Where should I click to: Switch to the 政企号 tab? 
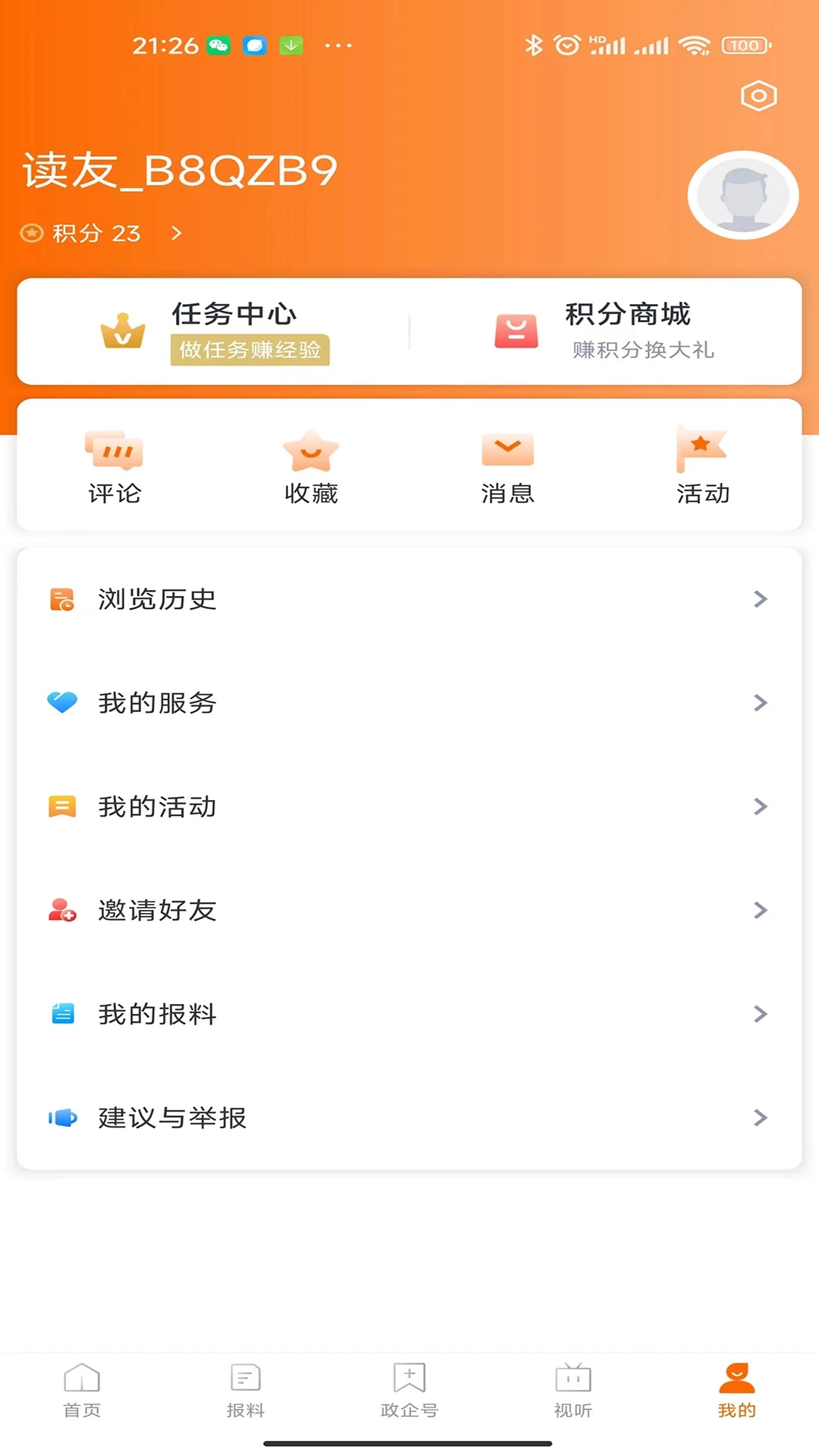409,1392
